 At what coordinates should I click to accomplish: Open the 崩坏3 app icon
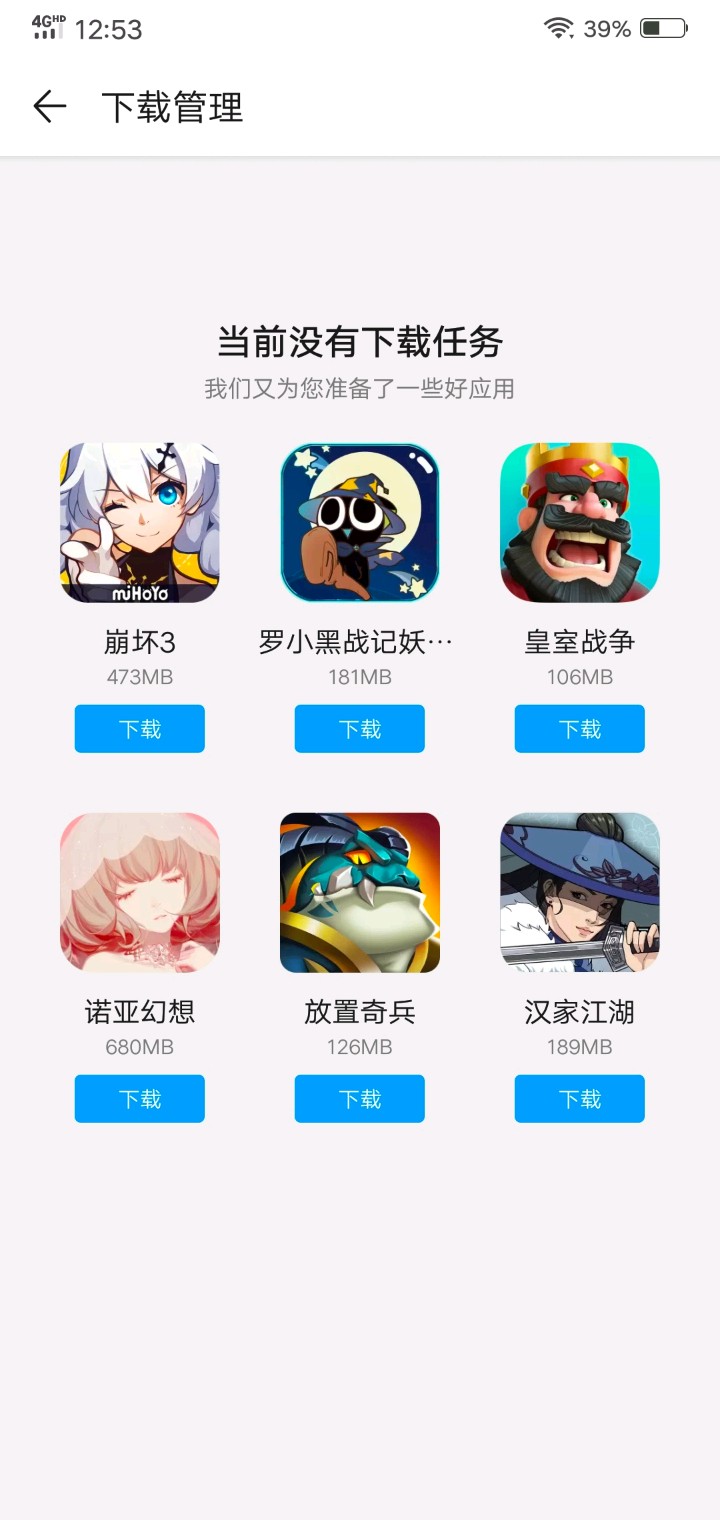point(140,523)
